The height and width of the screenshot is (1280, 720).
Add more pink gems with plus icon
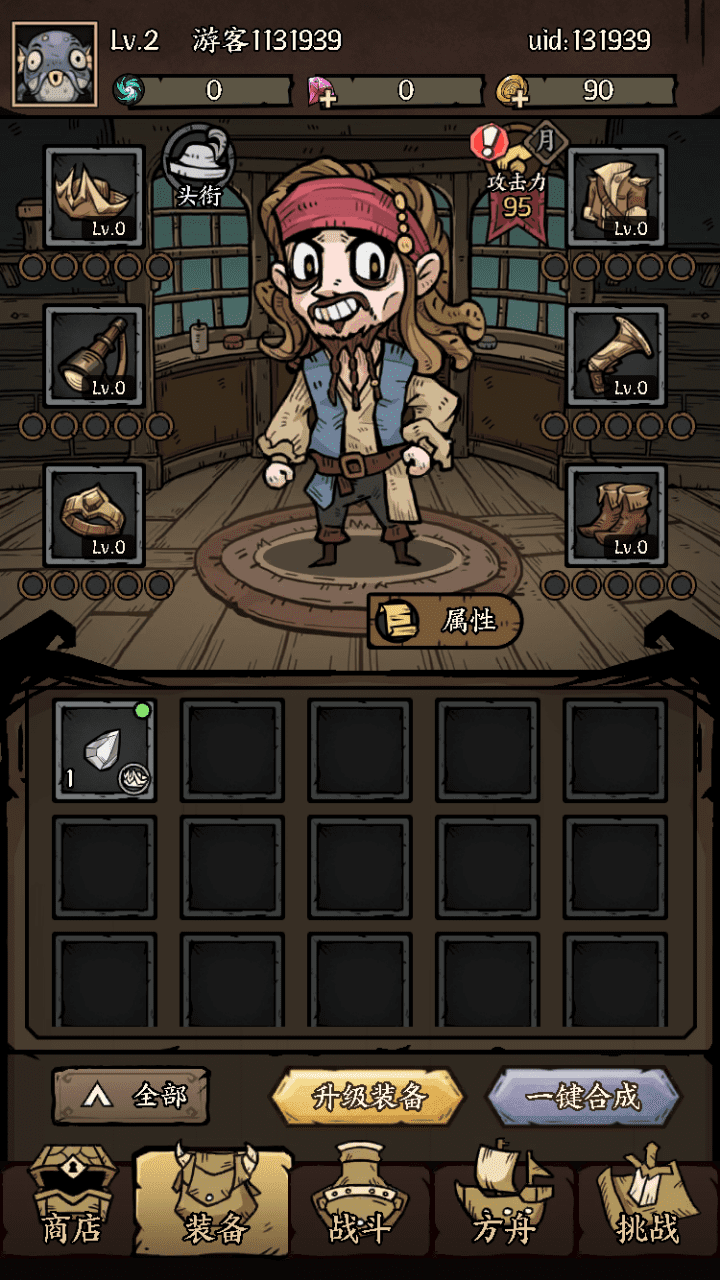(322, 91)
